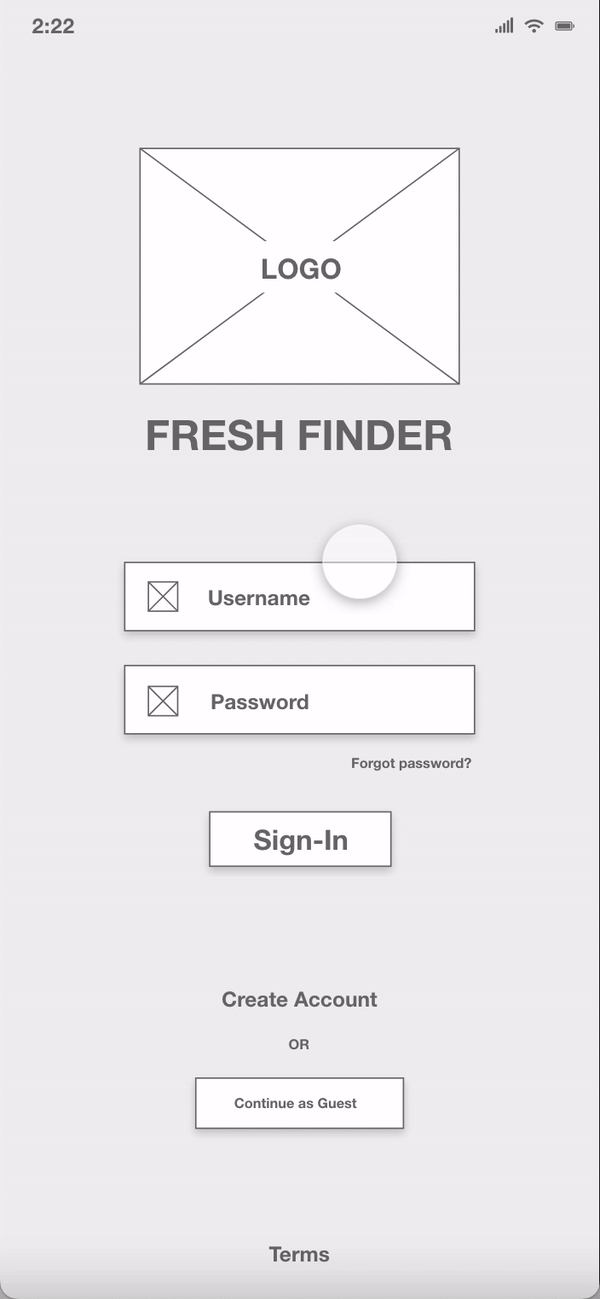
Task: Tap the Sign-In button
Action: (x=300, y=839)
